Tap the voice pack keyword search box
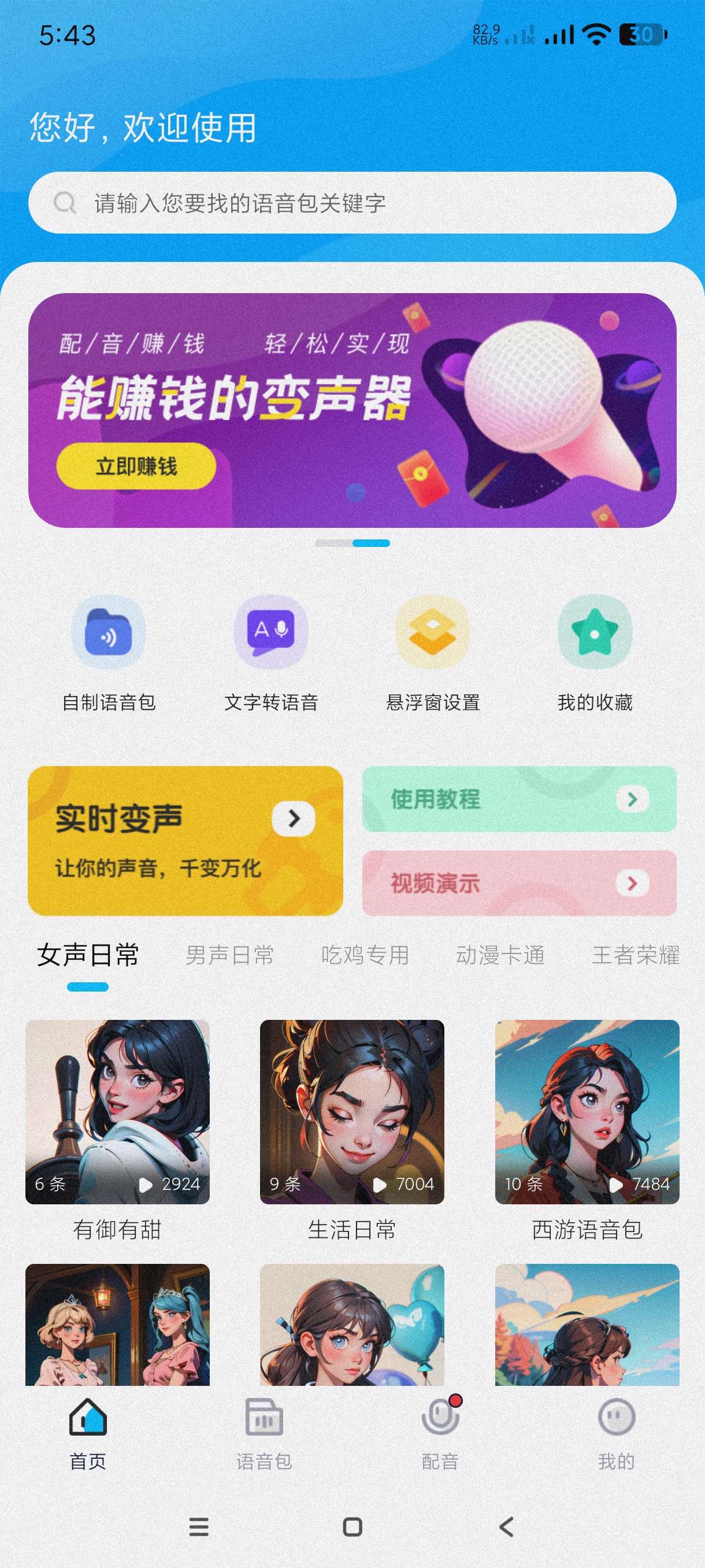 [352, 203]
